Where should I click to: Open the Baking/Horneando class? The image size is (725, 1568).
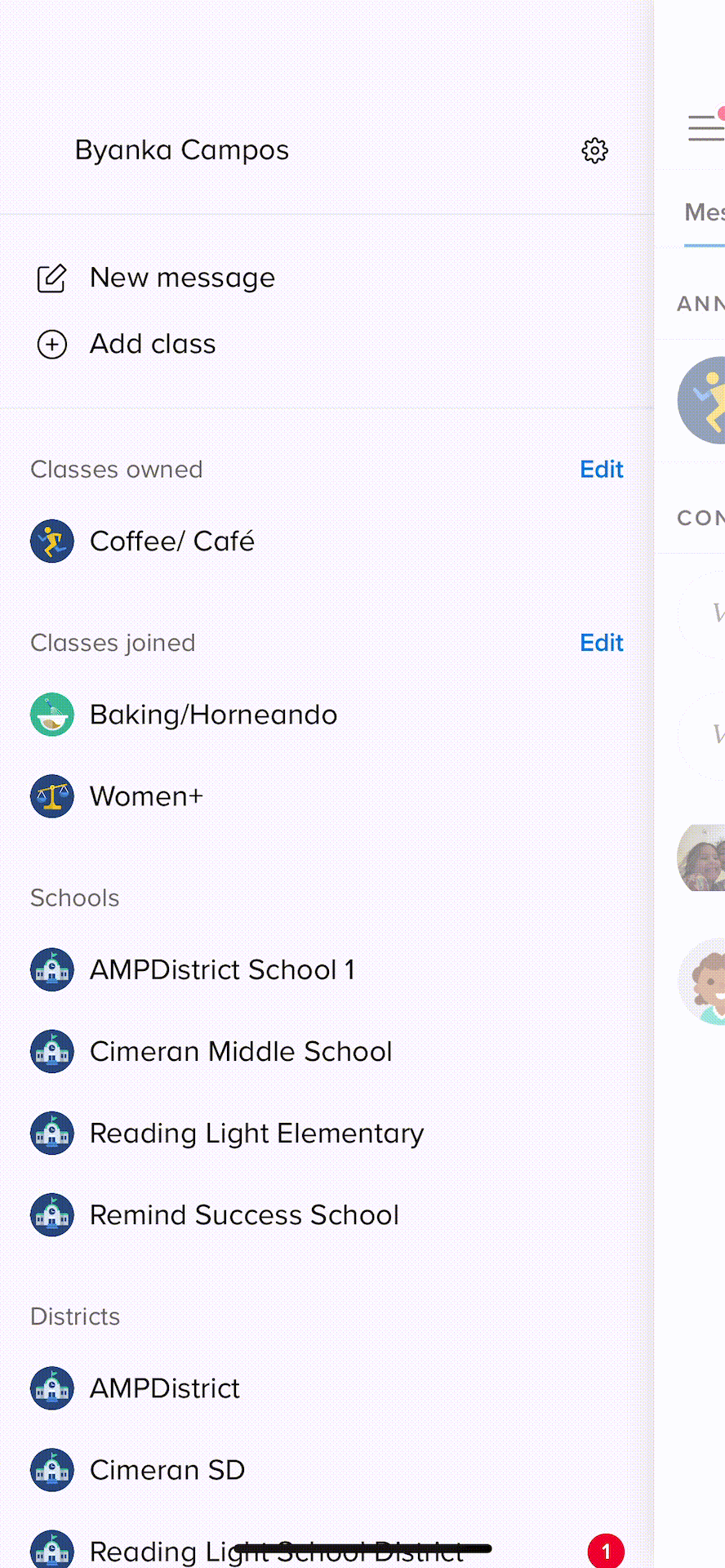(x=212, y=715)
